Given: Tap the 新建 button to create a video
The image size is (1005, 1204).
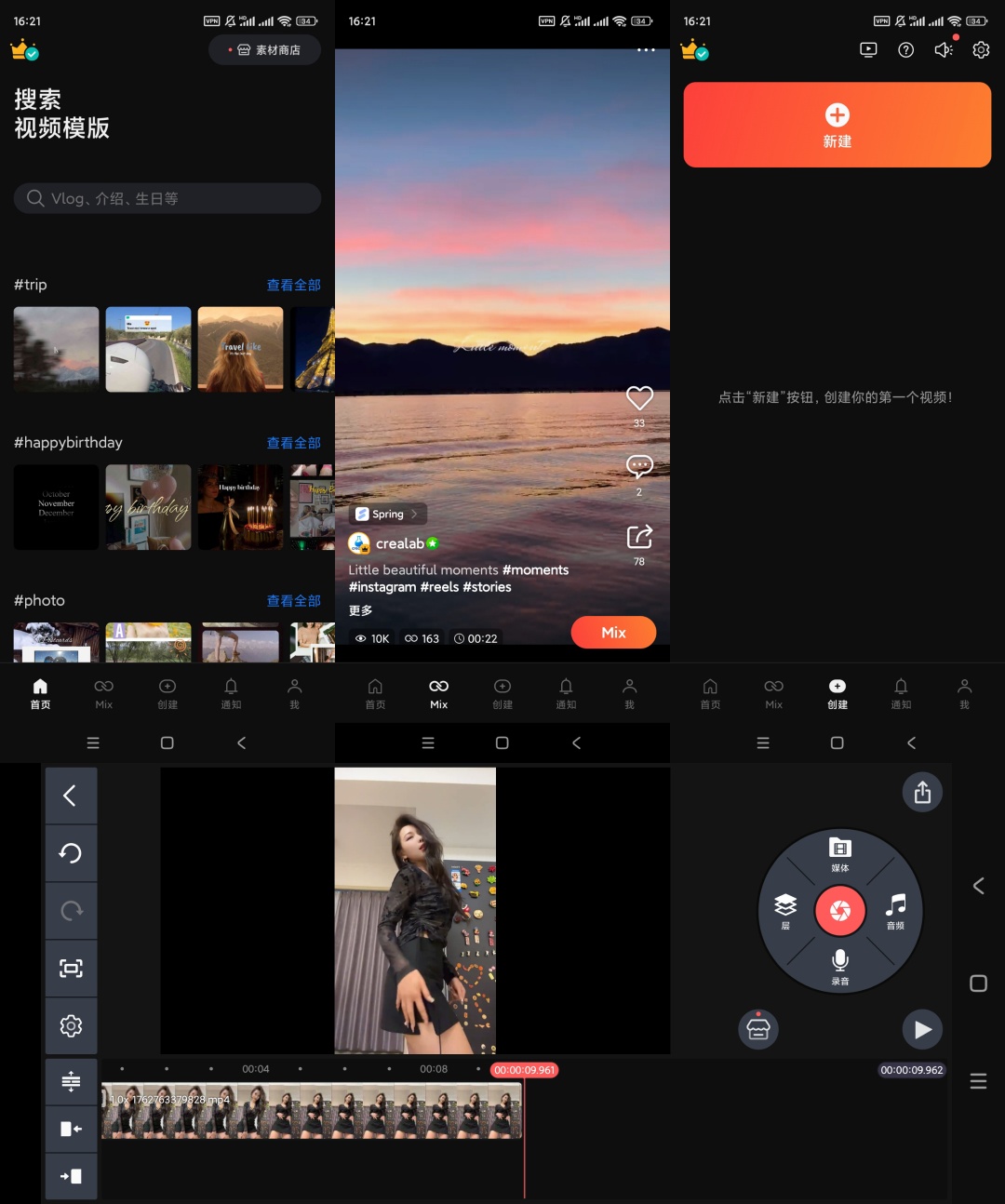Looking at the screenshot, I should [836, 124].
